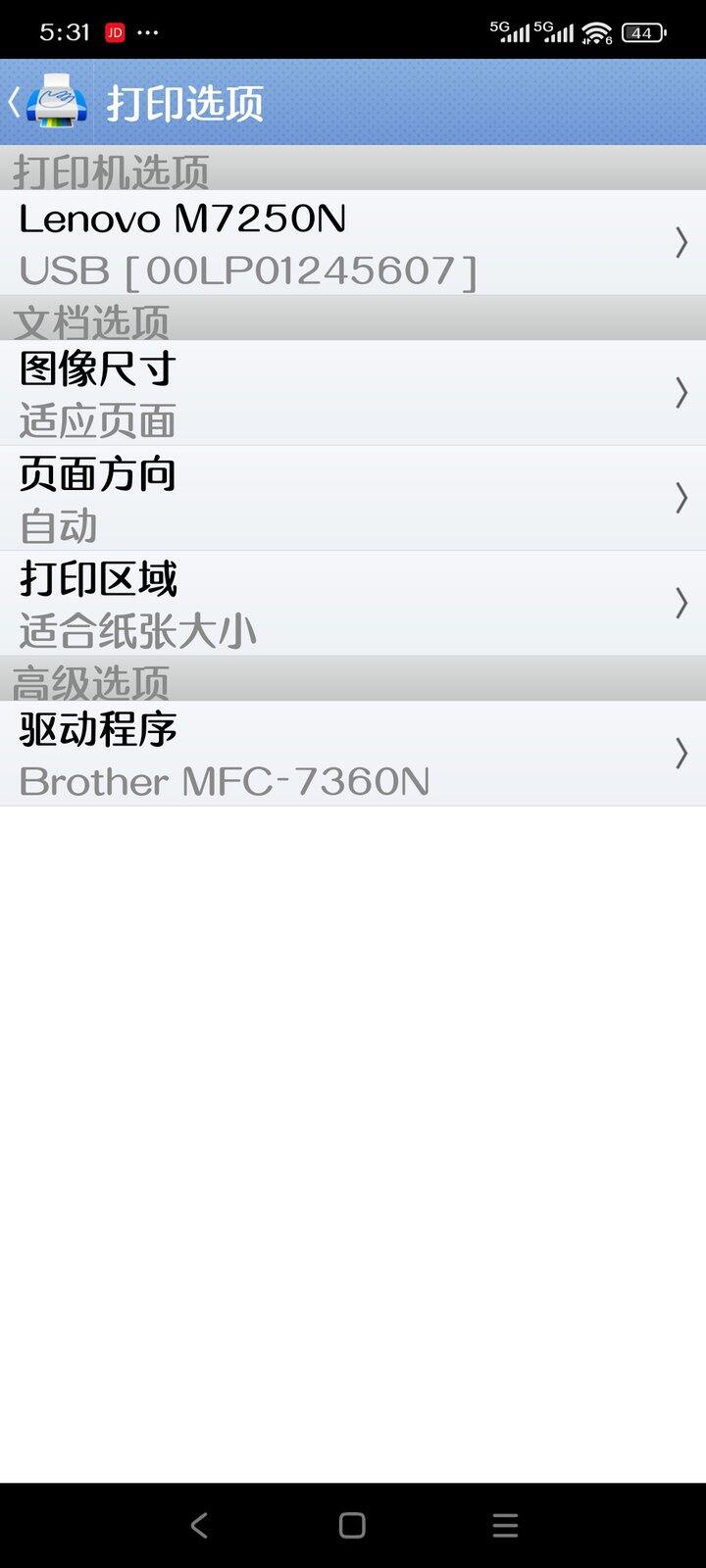Change the 页面方向 option
Image resolution: width=706 pixels, height=1568 pixels.
[x=353, y=498]
